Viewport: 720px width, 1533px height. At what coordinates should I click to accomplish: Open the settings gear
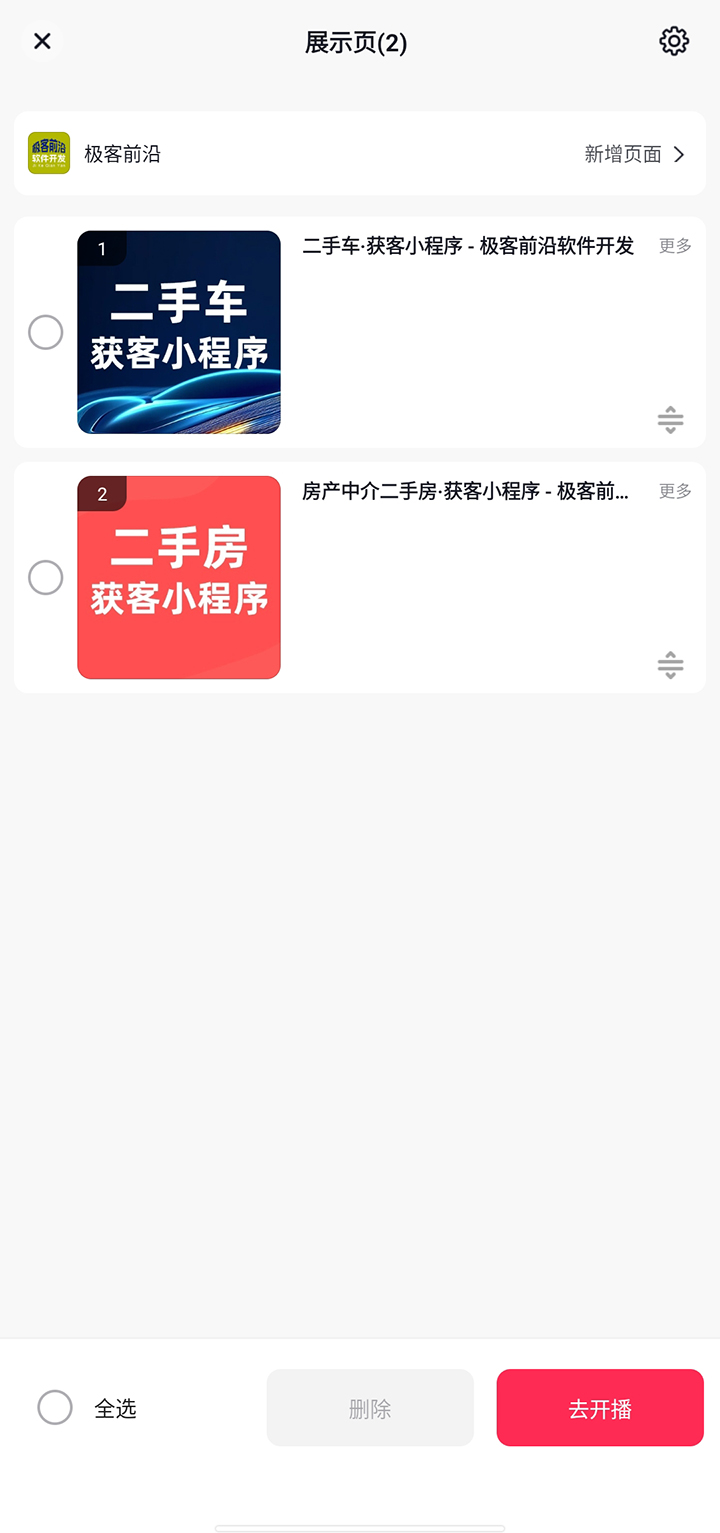click(x=674, y=41)
